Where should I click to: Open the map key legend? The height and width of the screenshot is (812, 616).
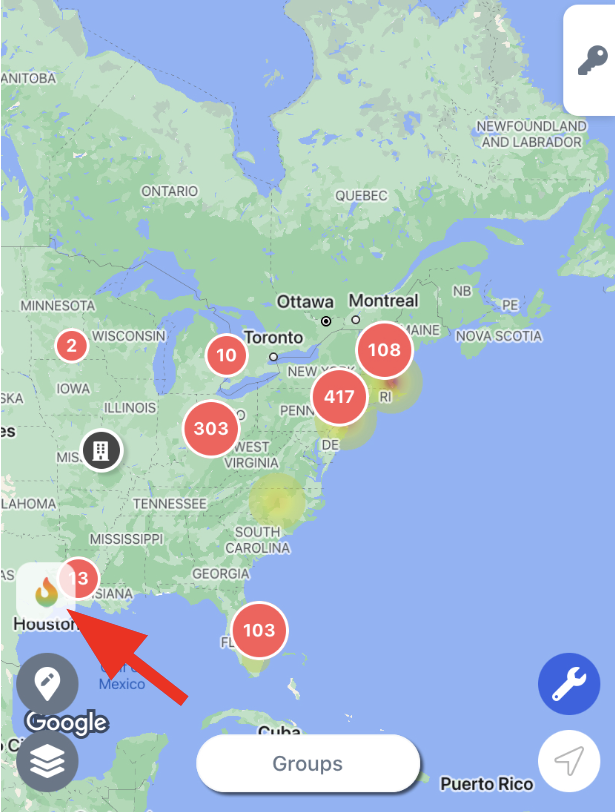pos(592,61)
